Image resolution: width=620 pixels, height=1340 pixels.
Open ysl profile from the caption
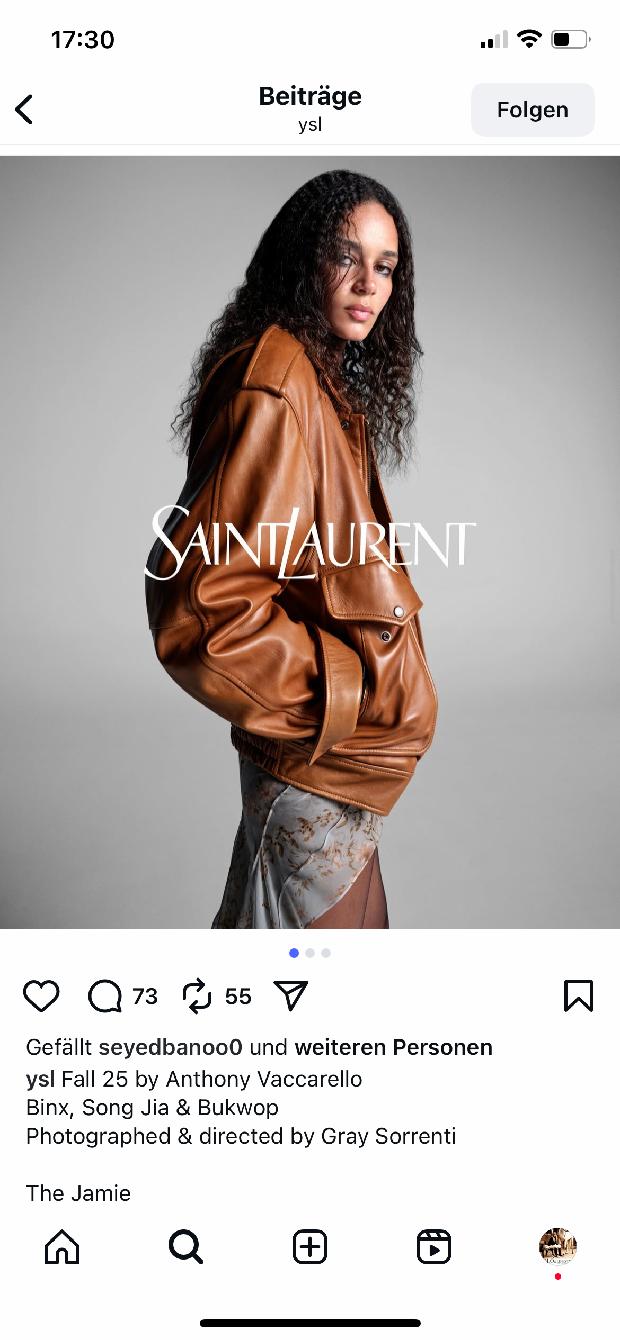point(40,1079)
